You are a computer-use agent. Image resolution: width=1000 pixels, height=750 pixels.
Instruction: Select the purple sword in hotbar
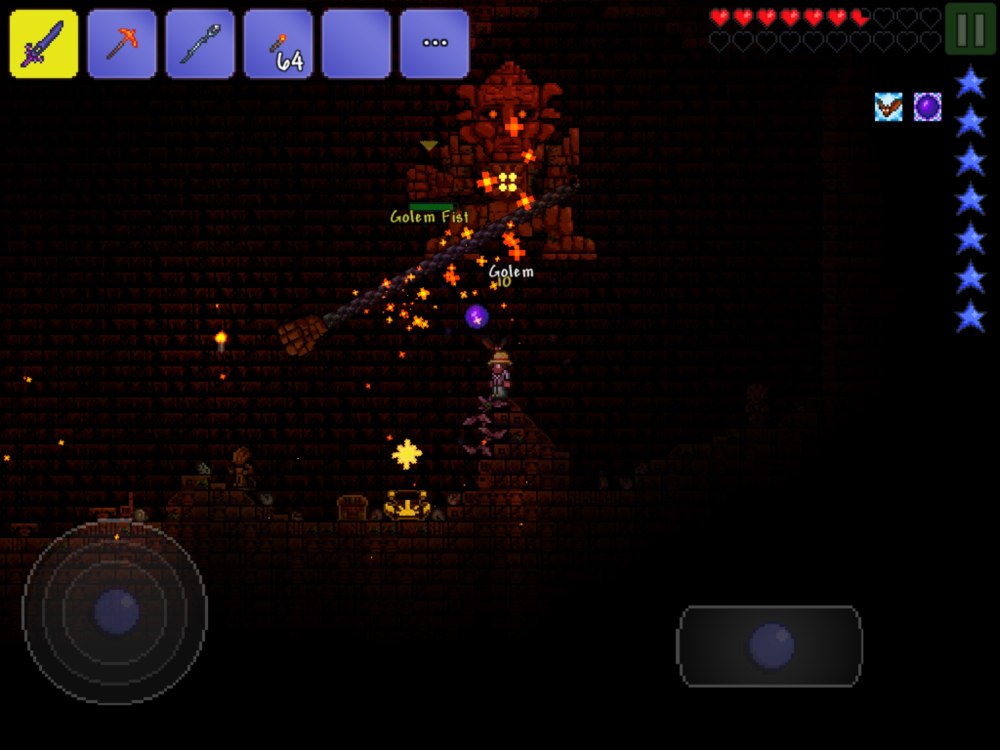click(44, 44)
